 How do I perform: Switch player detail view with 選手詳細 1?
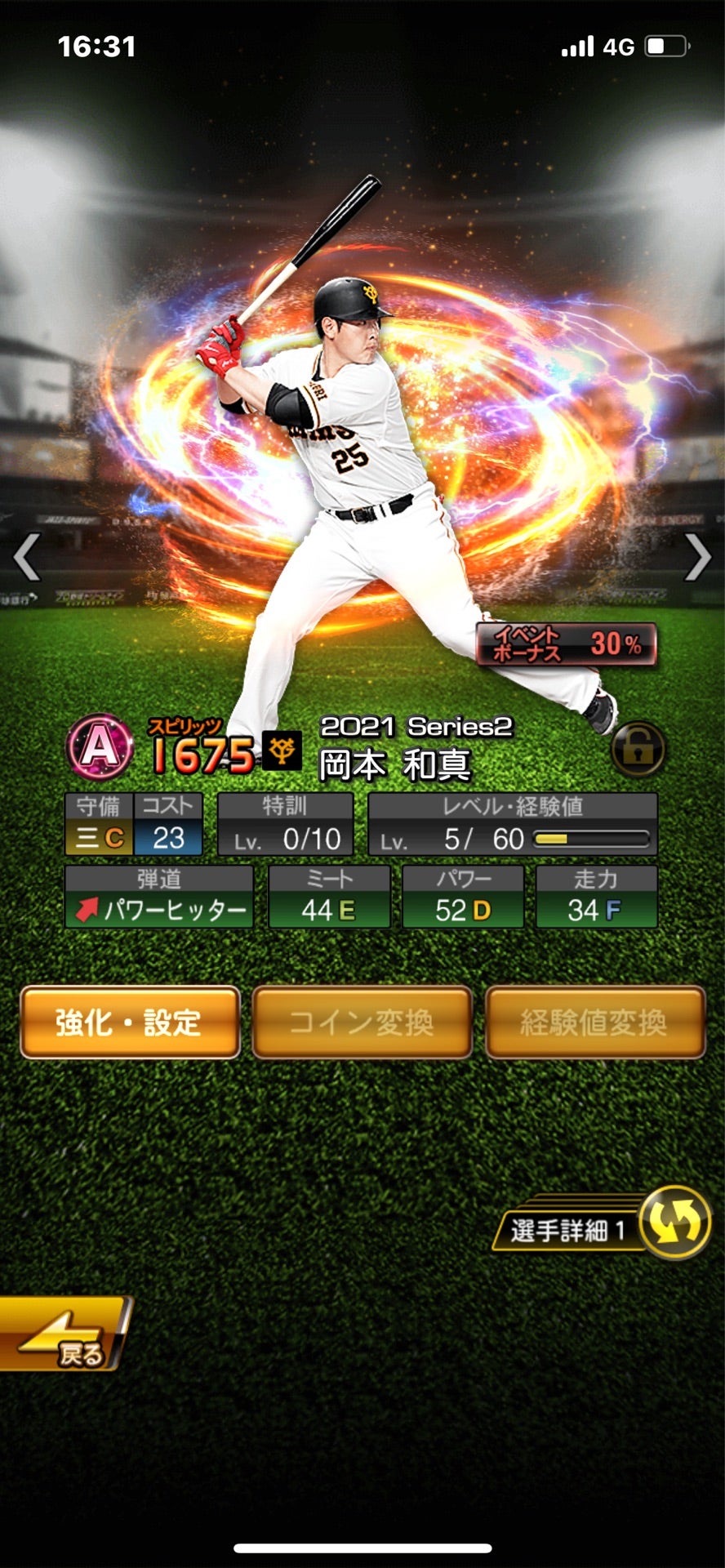click(x=603, y=1227)
